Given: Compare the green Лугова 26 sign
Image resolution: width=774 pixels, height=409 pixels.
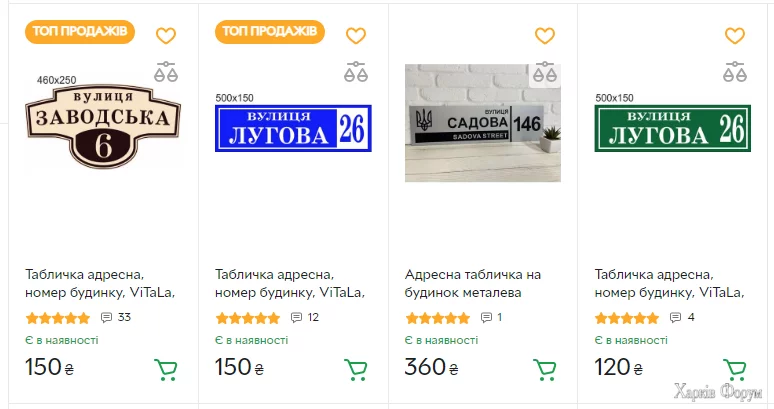Looking at the screenshot, I should [x=735, y=72].
